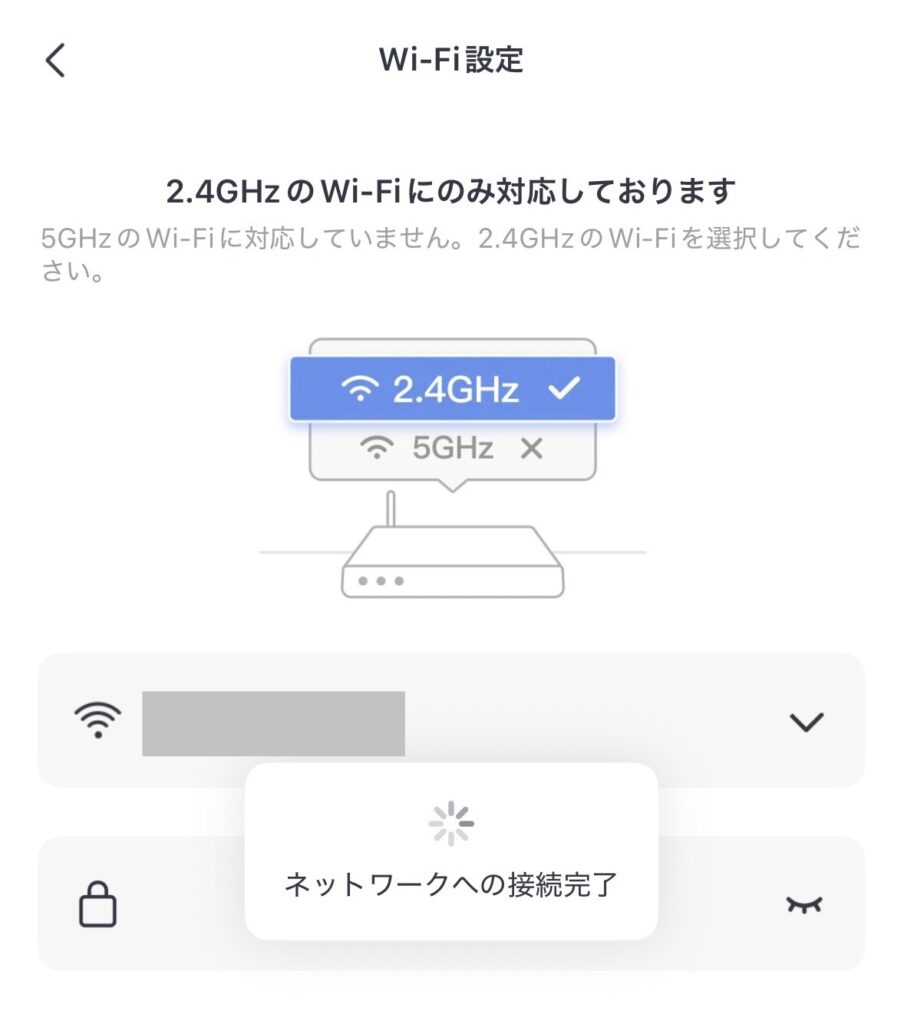Image resolution: width=904 pixels, height=1024 pixels.
Task: Go back from the Wi-Fi設定 screen
Action: (55, 60)
